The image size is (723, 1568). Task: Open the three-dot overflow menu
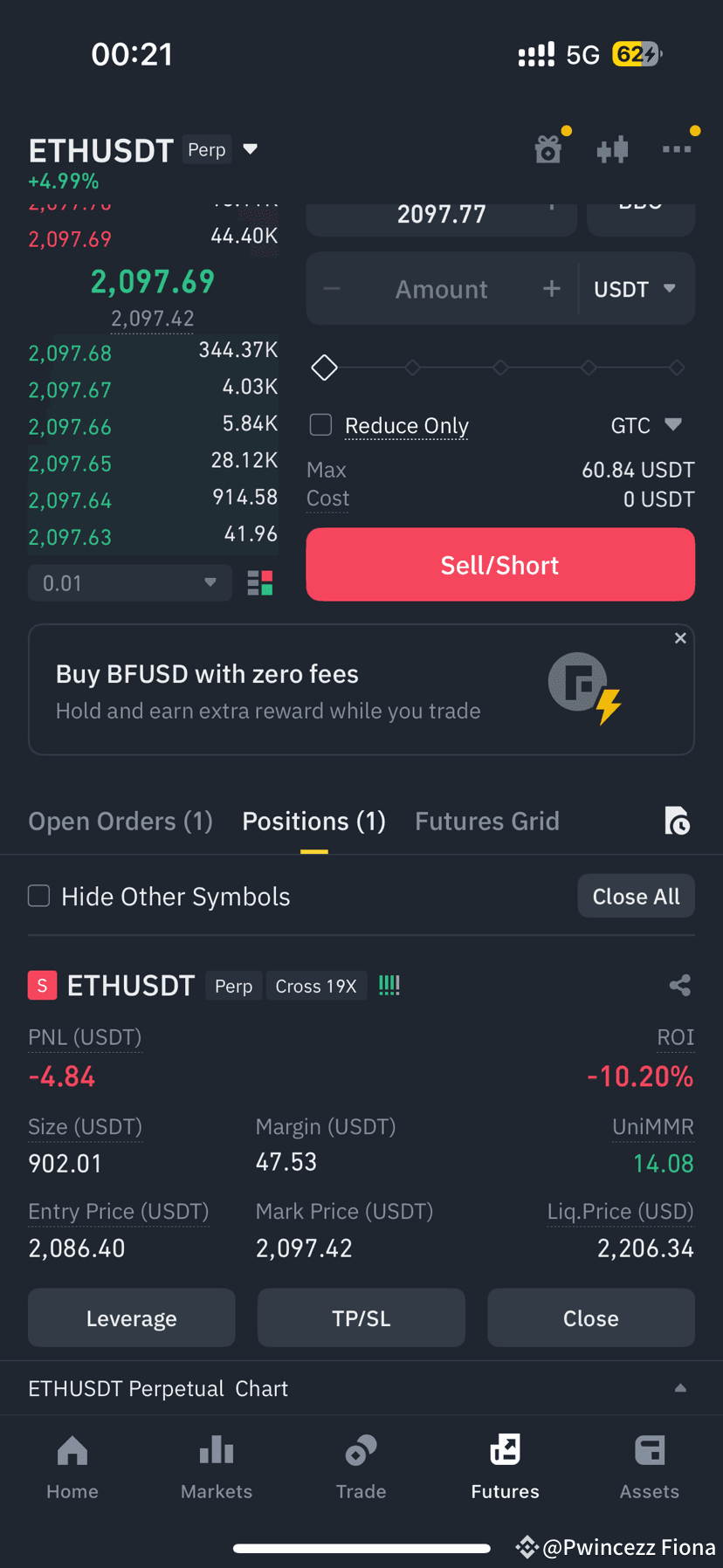coord(677,149)
